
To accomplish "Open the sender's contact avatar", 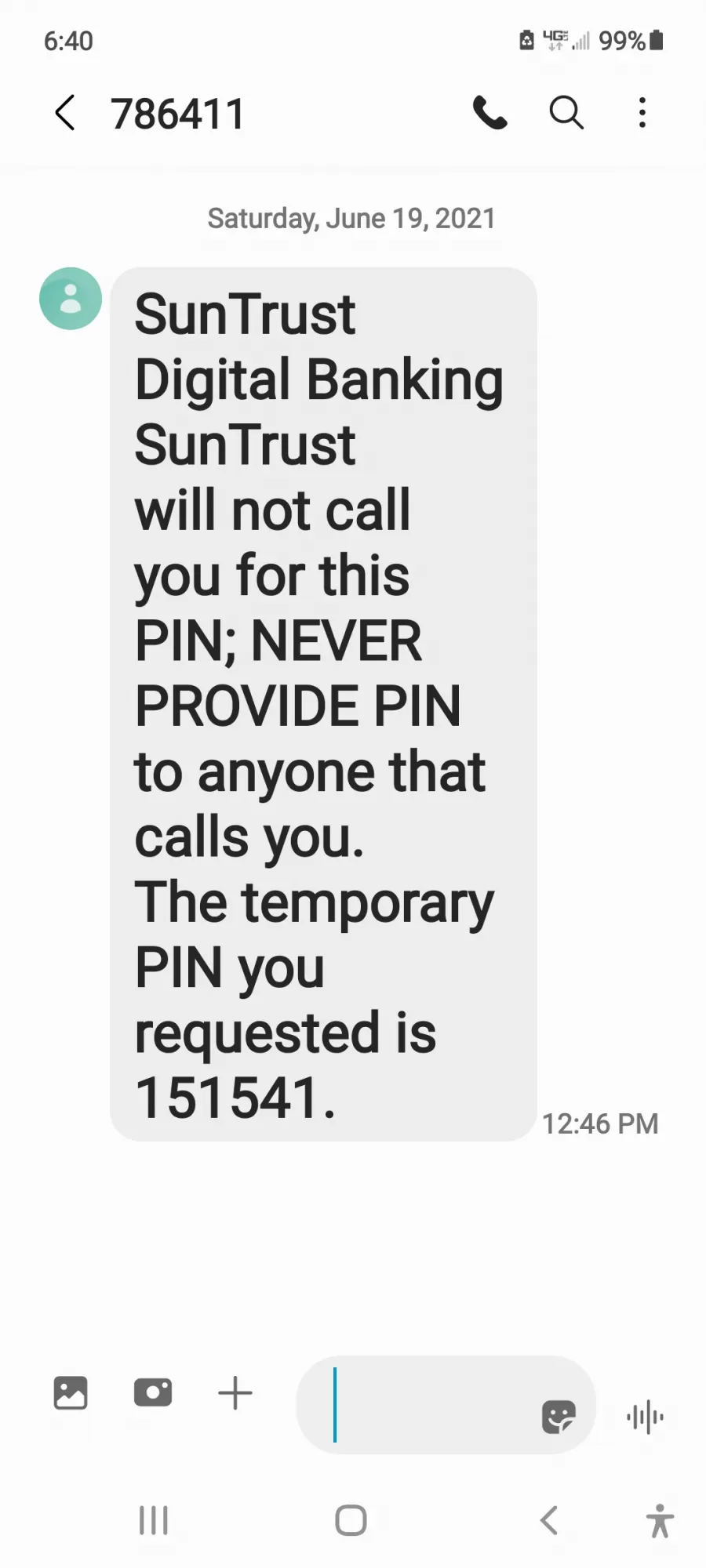I will pyautogui.click(x=71, y=299).
